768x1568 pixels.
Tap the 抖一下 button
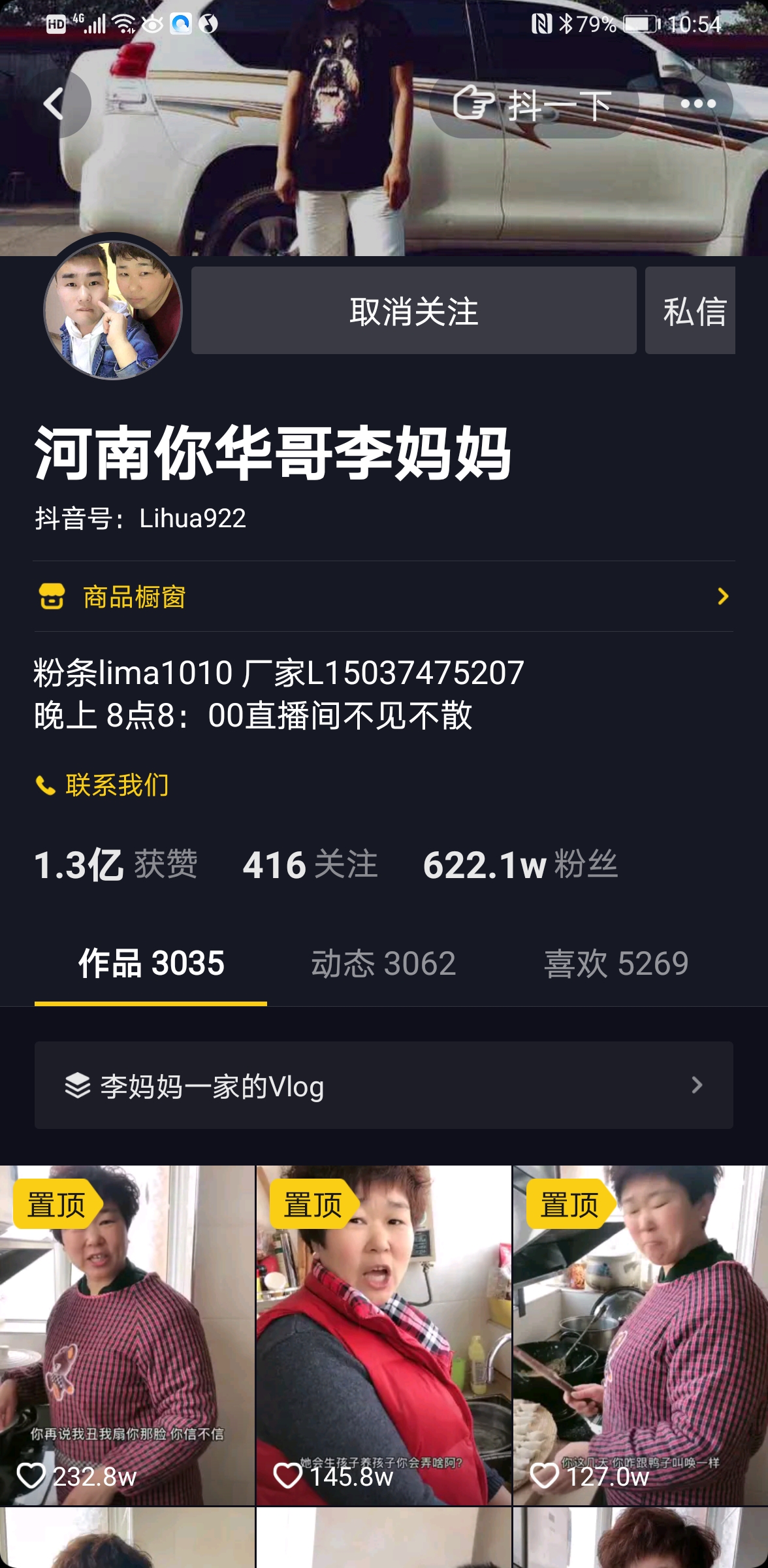(x=533, y=105)
